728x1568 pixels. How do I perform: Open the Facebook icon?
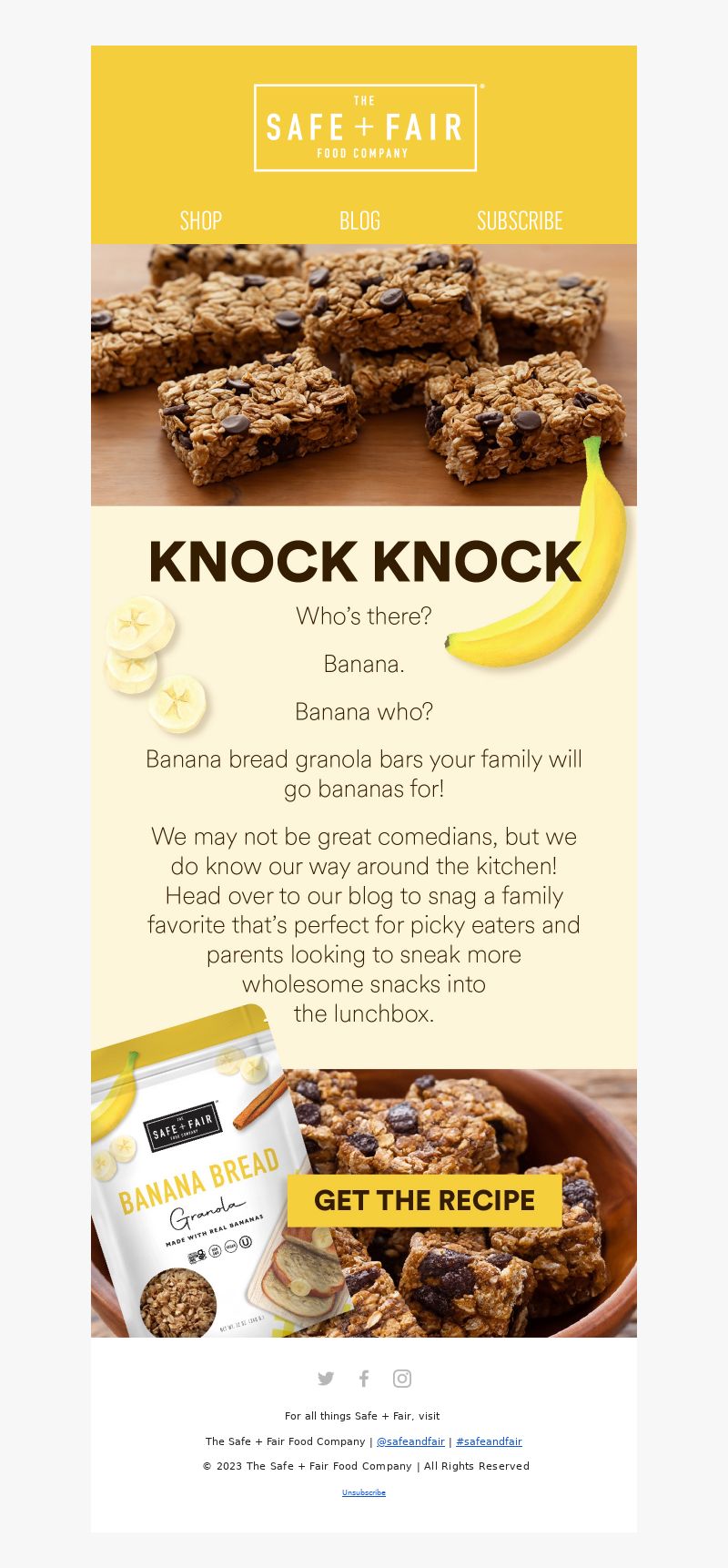pos(364,1379)
